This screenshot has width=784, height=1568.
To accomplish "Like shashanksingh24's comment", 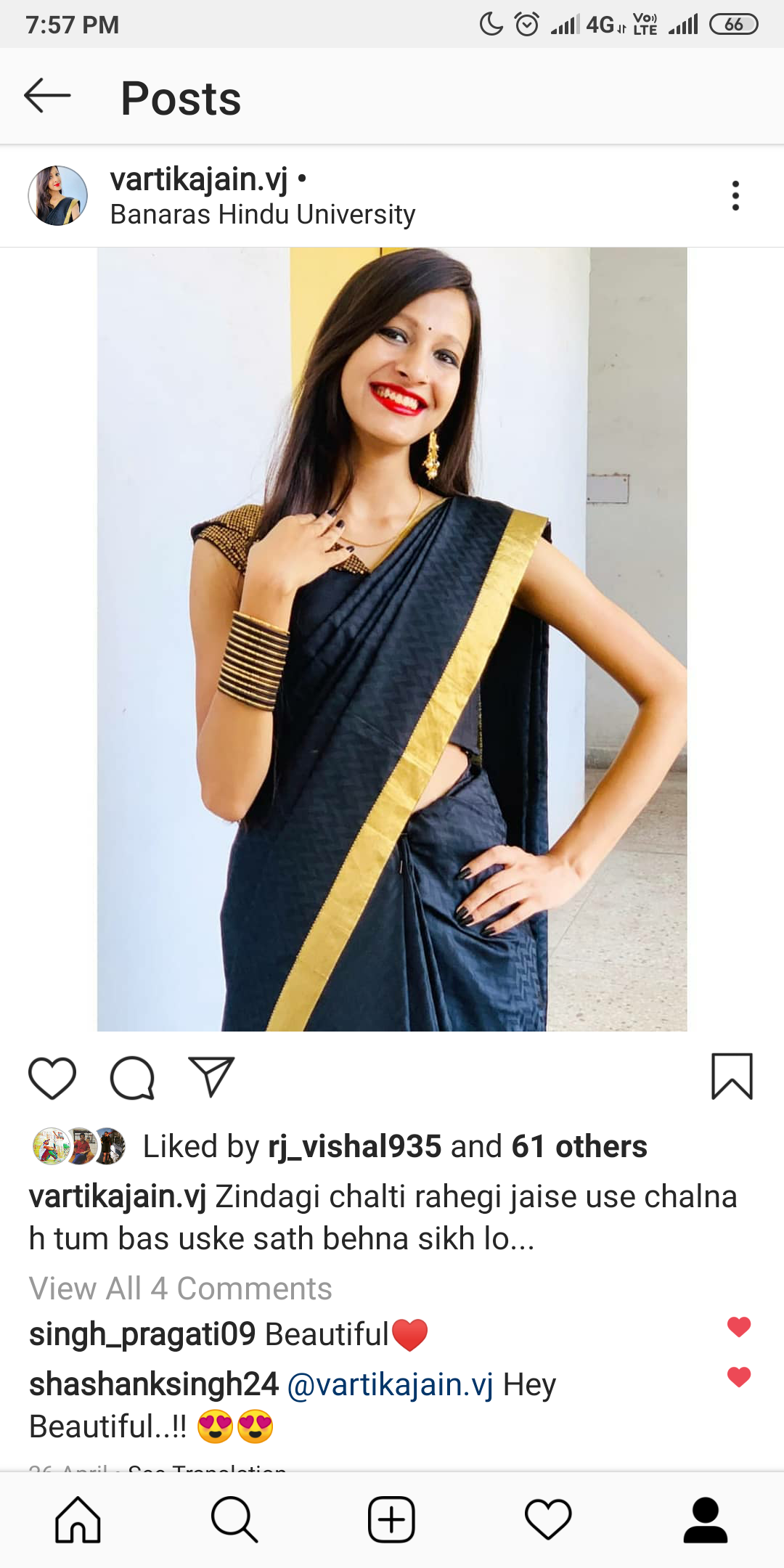I will tap(738, 1376).
